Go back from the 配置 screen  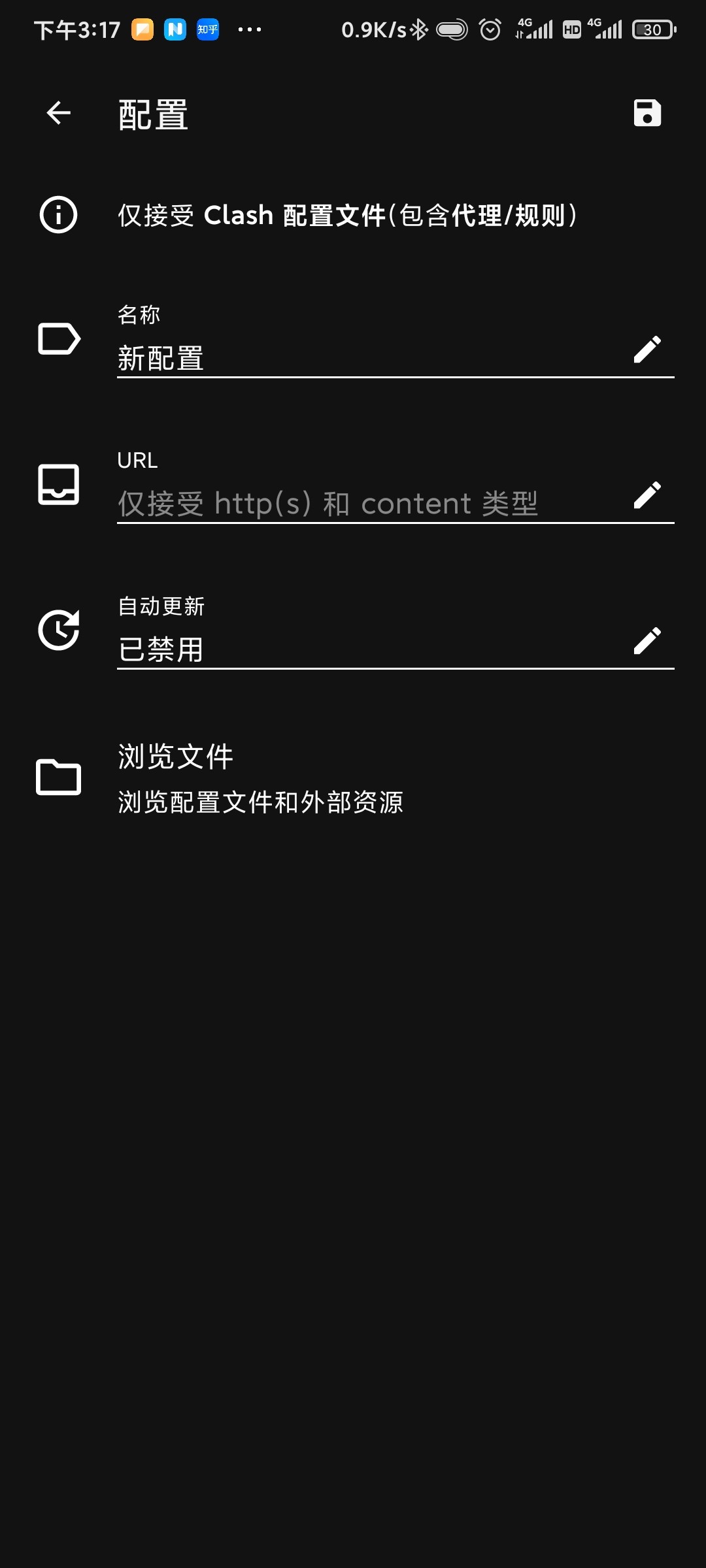pyautogui.click(x=58, y=113)
